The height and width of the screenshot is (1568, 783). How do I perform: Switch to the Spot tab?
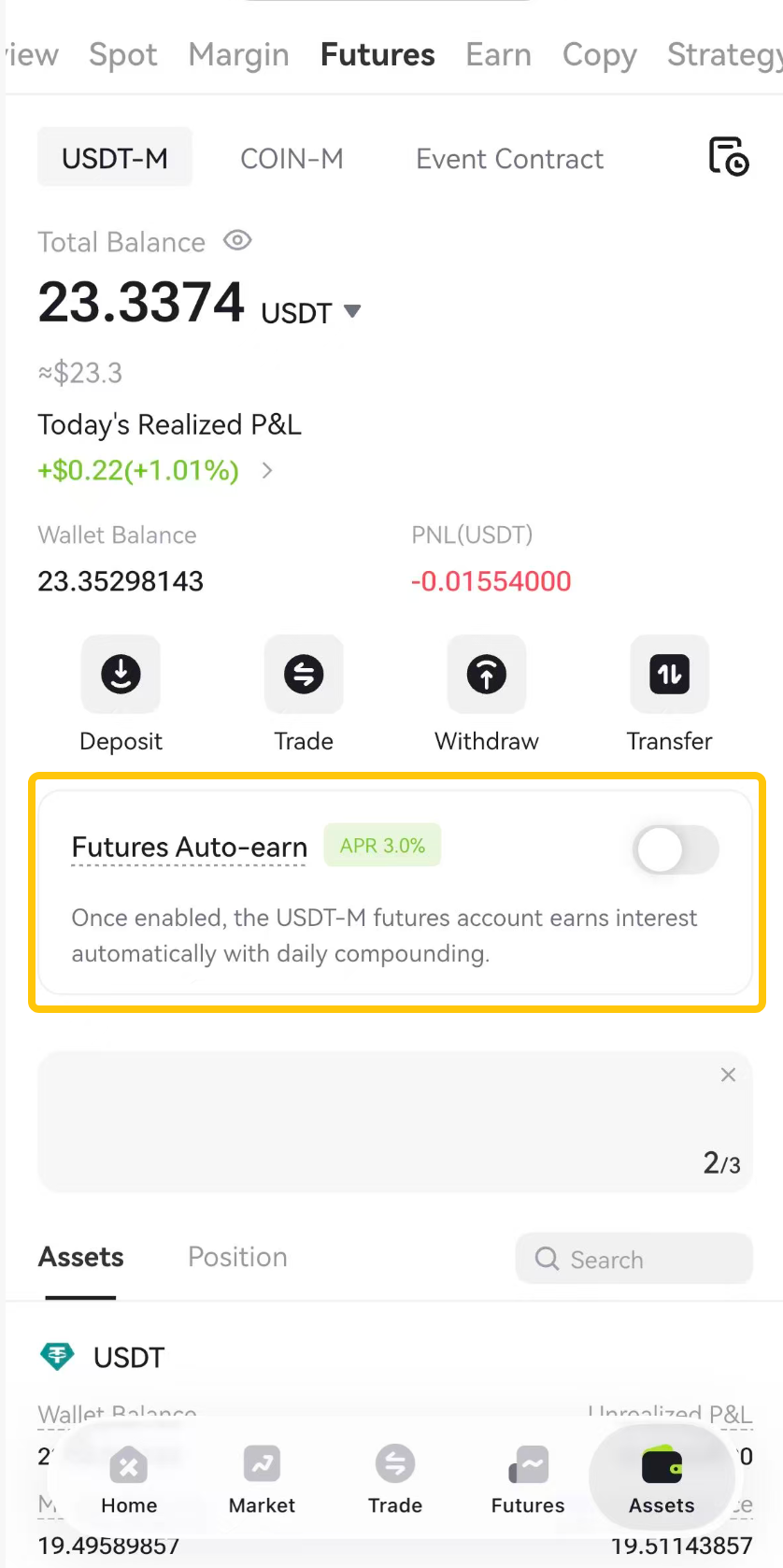click(x=122, y=55)
